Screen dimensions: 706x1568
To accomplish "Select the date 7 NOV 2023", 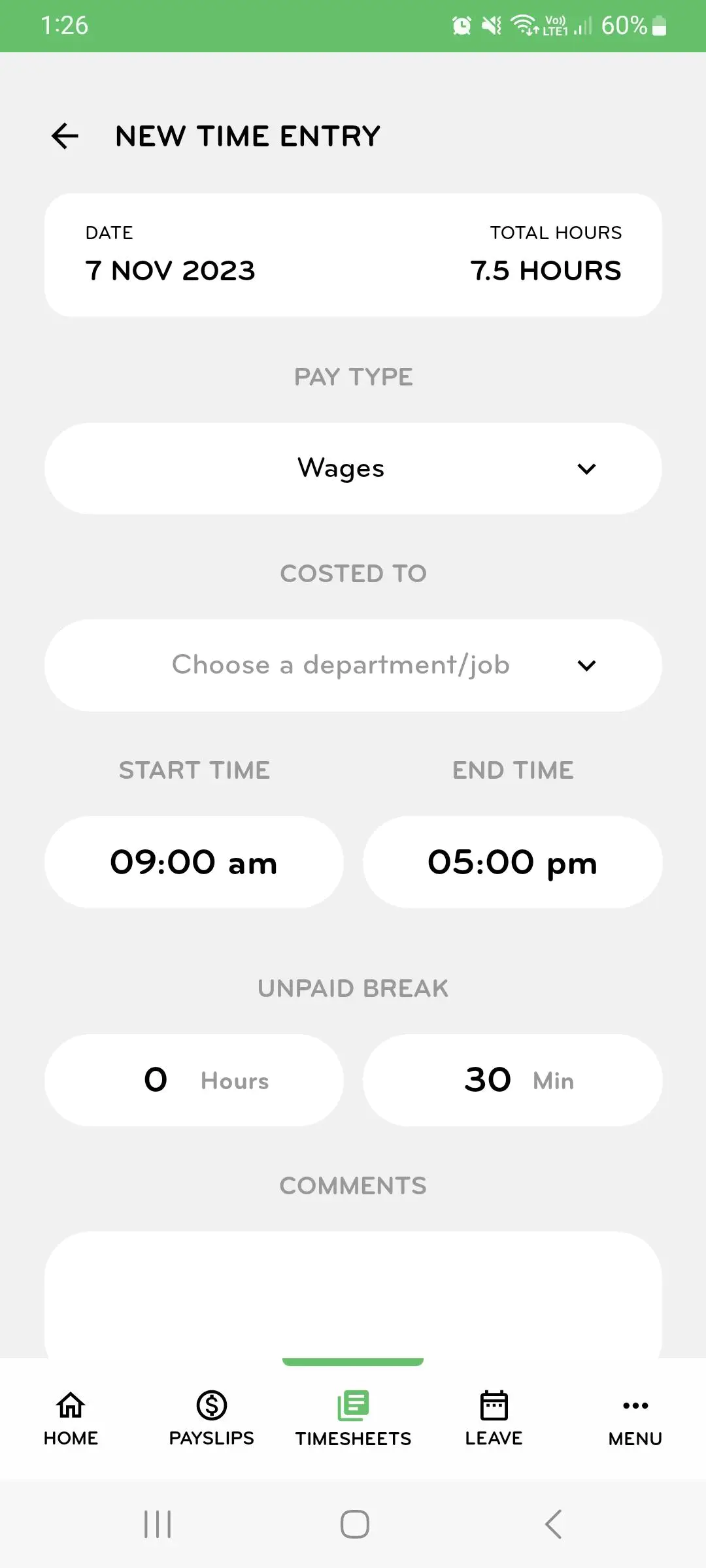I will pyautogui.click(x=171, y=270).
